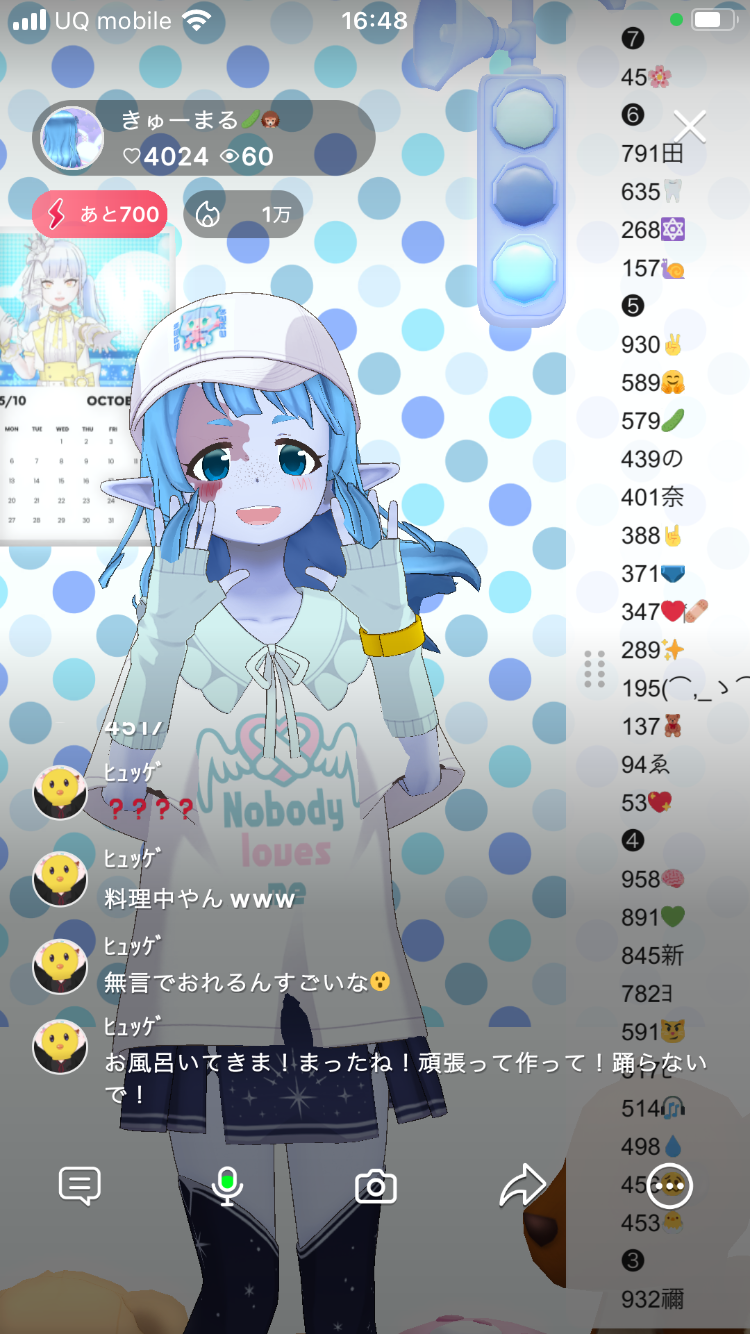Open the comment input
This screenshot has height=1334, width=750.
80,1187
